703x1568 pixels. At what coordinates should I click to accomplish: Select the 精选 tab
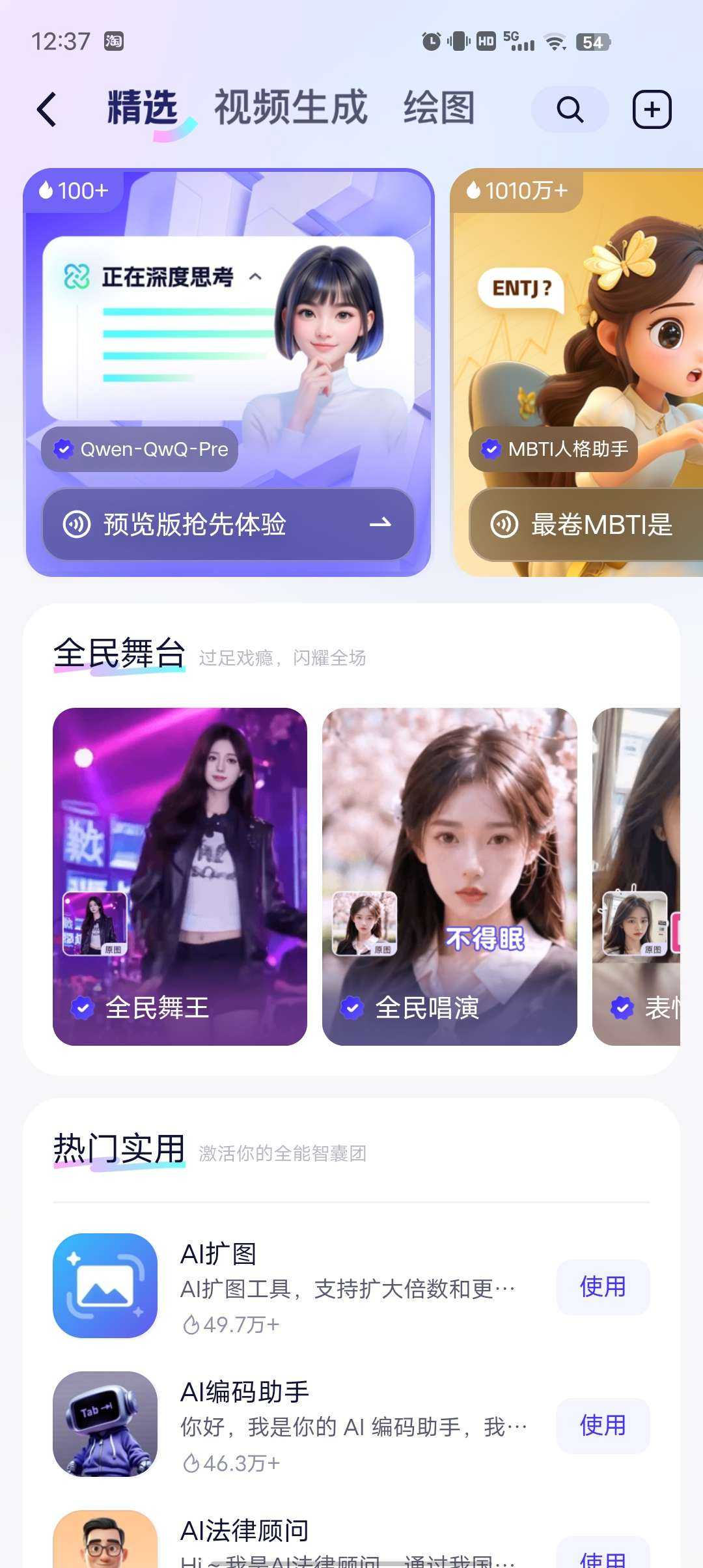pos(143,107)
